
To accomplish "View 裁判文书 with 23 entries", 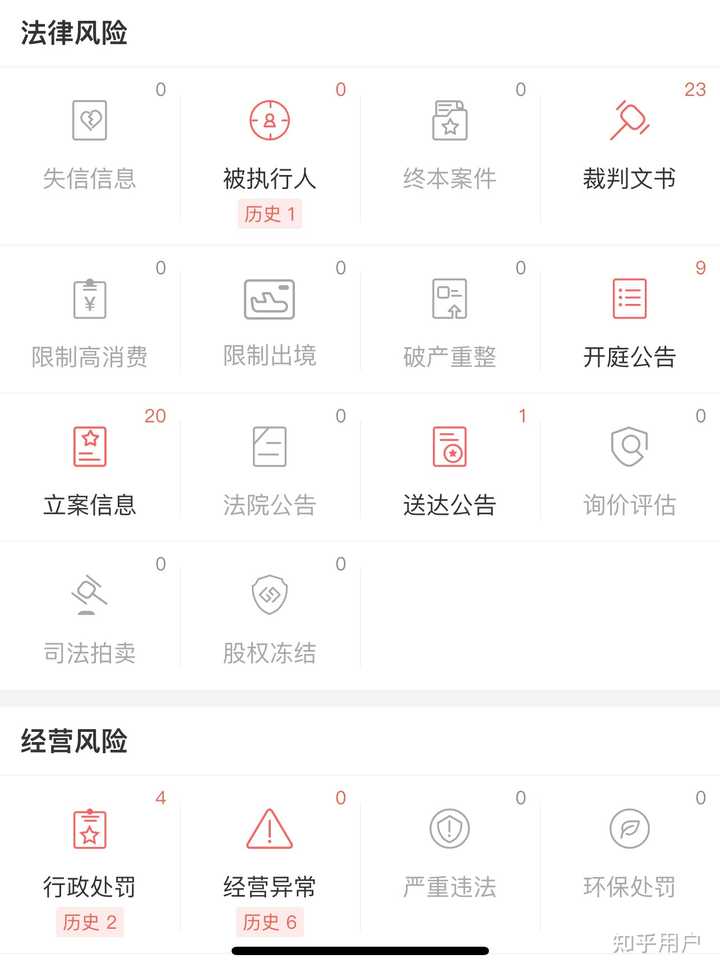I will tap(629, 150).
